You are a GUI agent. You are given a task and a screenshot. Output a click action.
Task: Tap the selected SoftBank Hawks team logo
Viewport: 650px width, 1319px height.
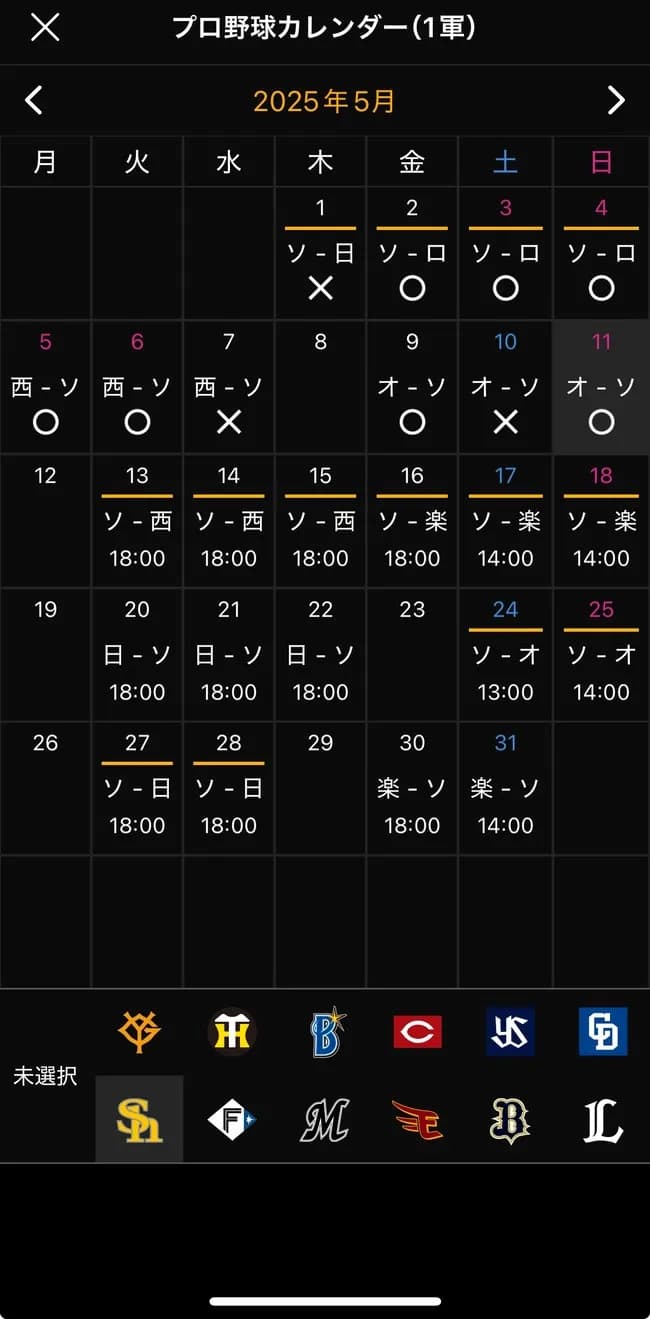pyautogui.click(x=139, y=1119)
